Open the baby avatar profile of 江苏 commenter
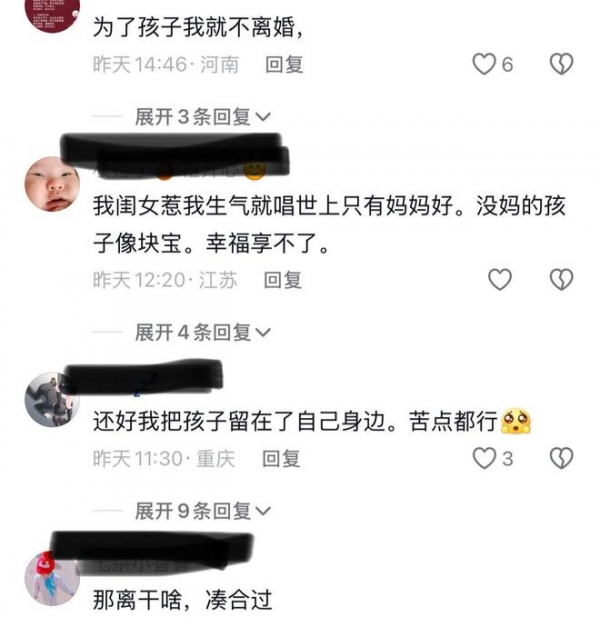 coord(52,184)
